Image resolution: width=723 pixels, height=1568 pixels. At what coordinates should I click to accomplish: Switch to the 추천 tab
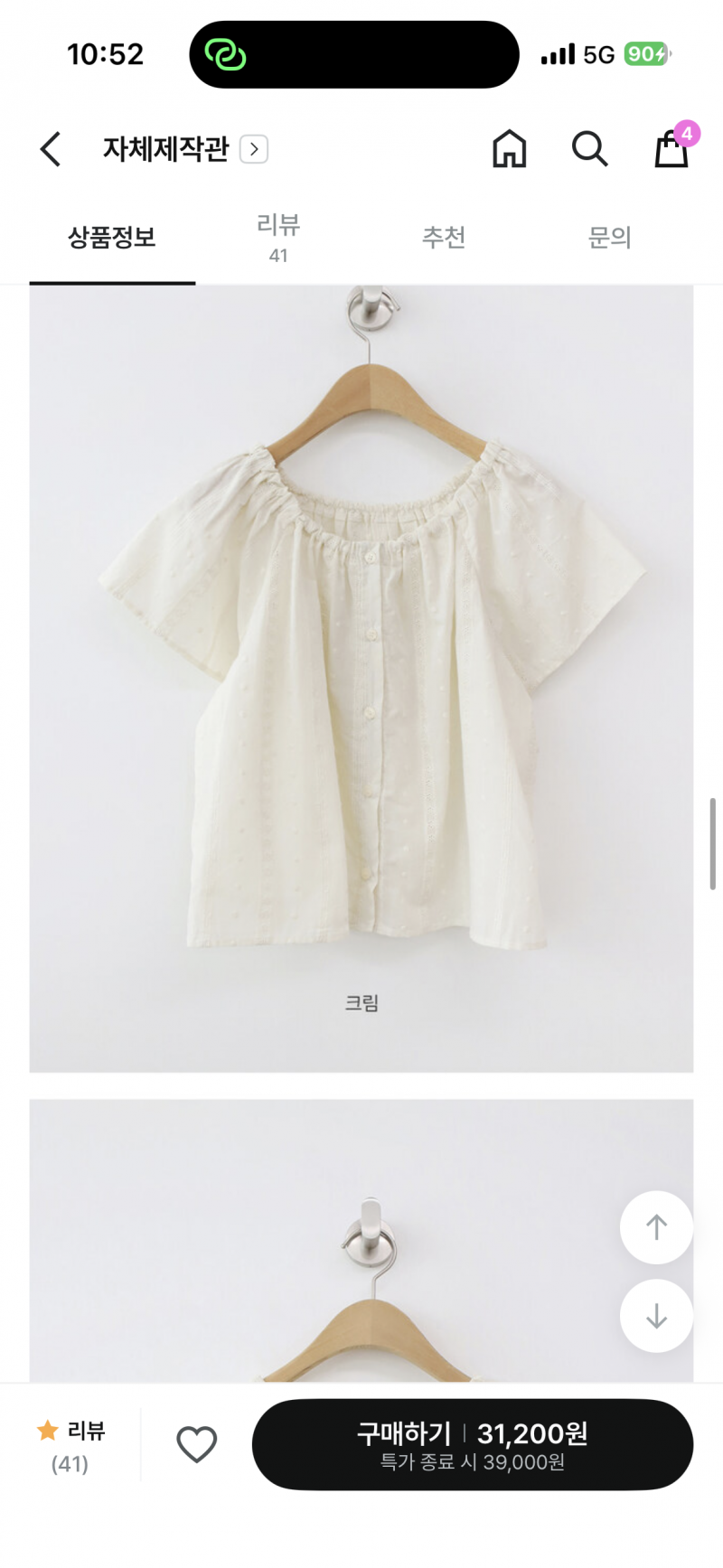[x=444, y=238]
